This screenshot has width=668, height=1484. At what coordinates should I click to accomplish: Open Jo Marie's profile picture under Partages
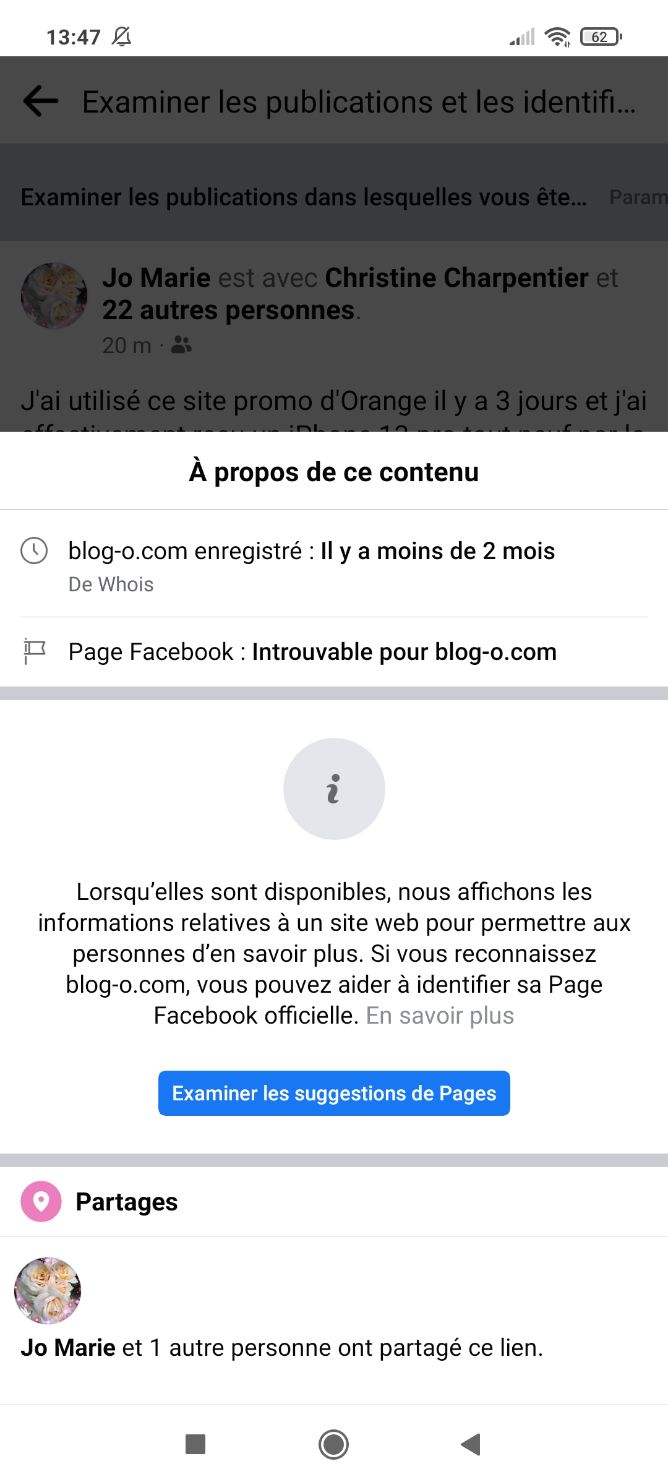click(47, 1291)
